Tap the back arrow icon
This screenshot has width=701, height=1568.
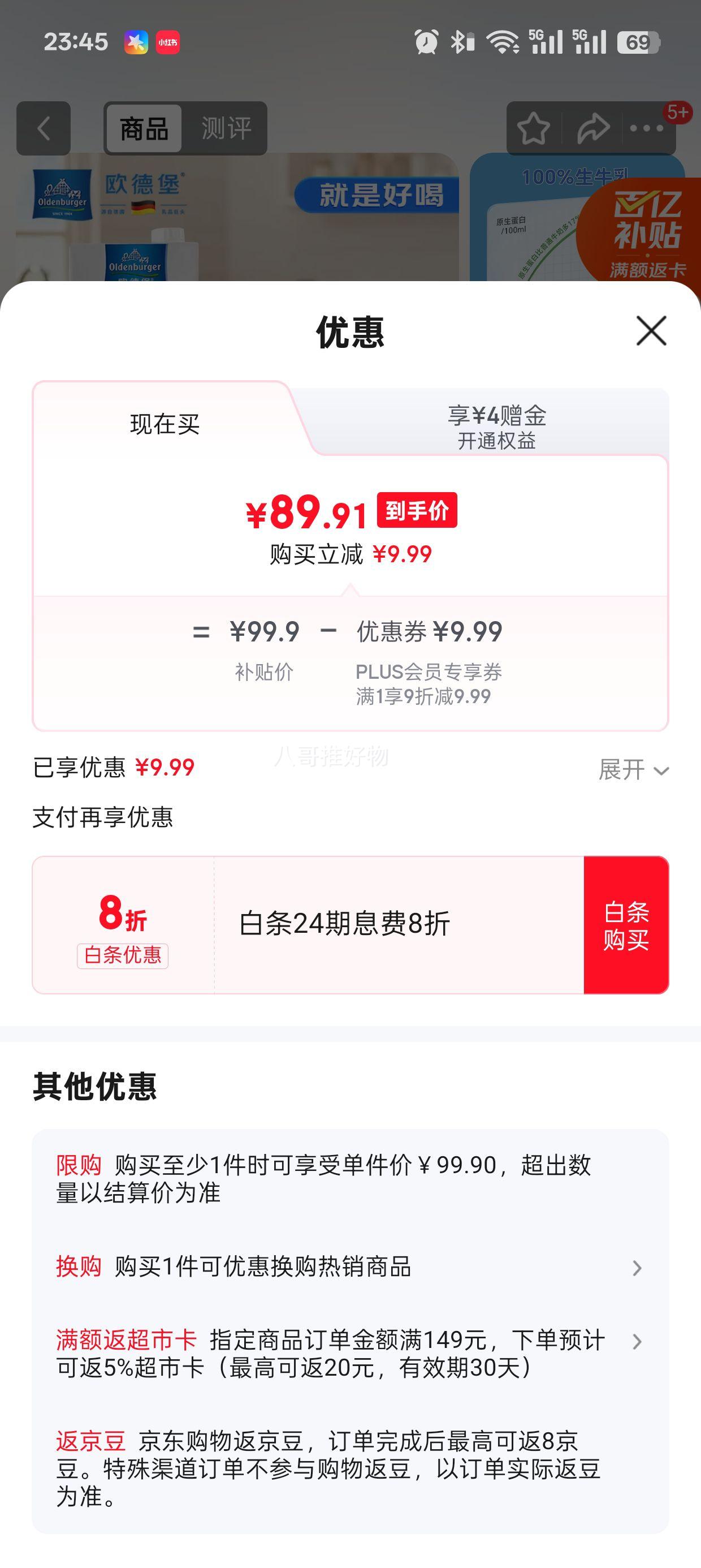(42, 128)
